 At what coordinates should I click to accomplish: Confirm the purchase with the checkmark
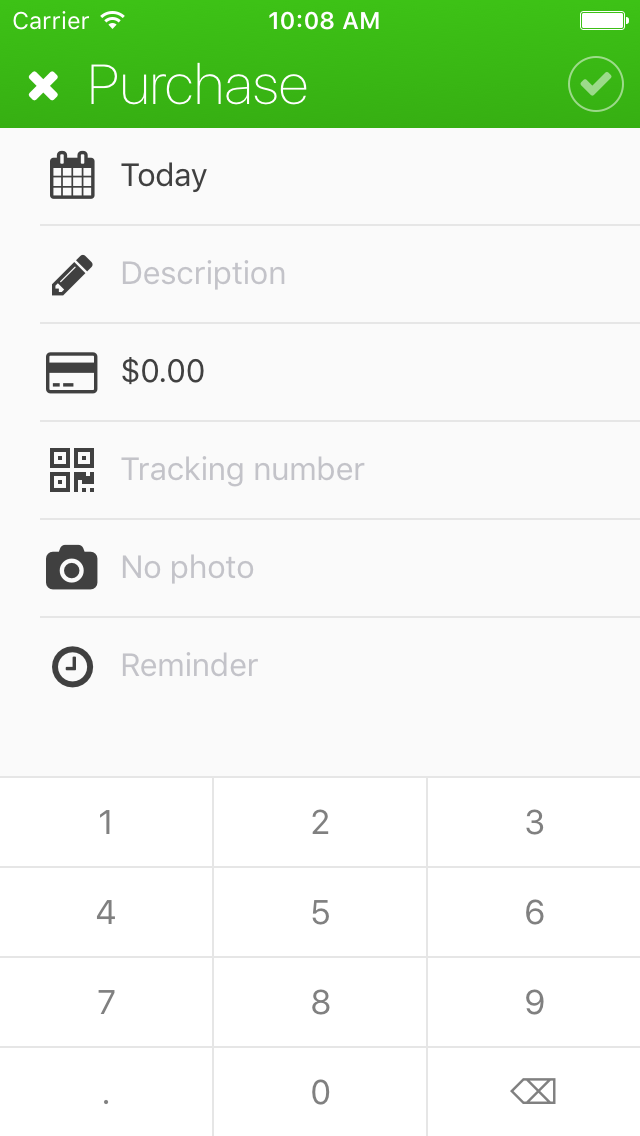pos(595,85)
